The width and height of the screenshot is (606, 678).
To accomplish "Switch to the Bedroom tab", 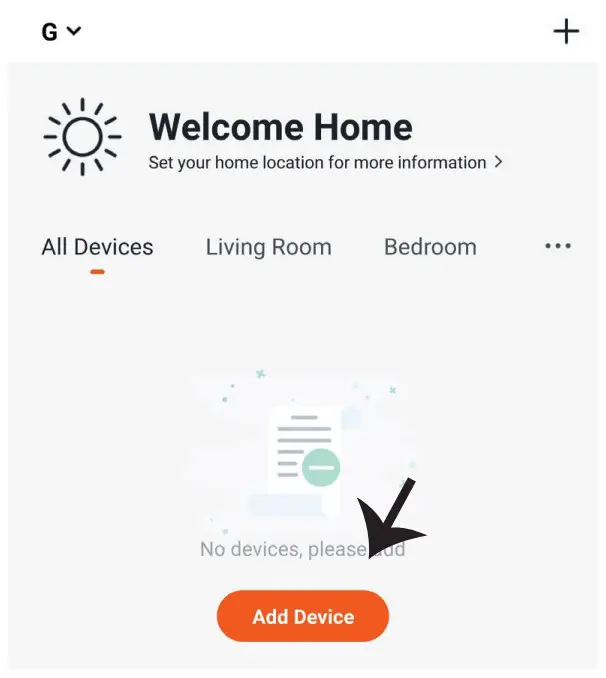I will pos(430,247).
